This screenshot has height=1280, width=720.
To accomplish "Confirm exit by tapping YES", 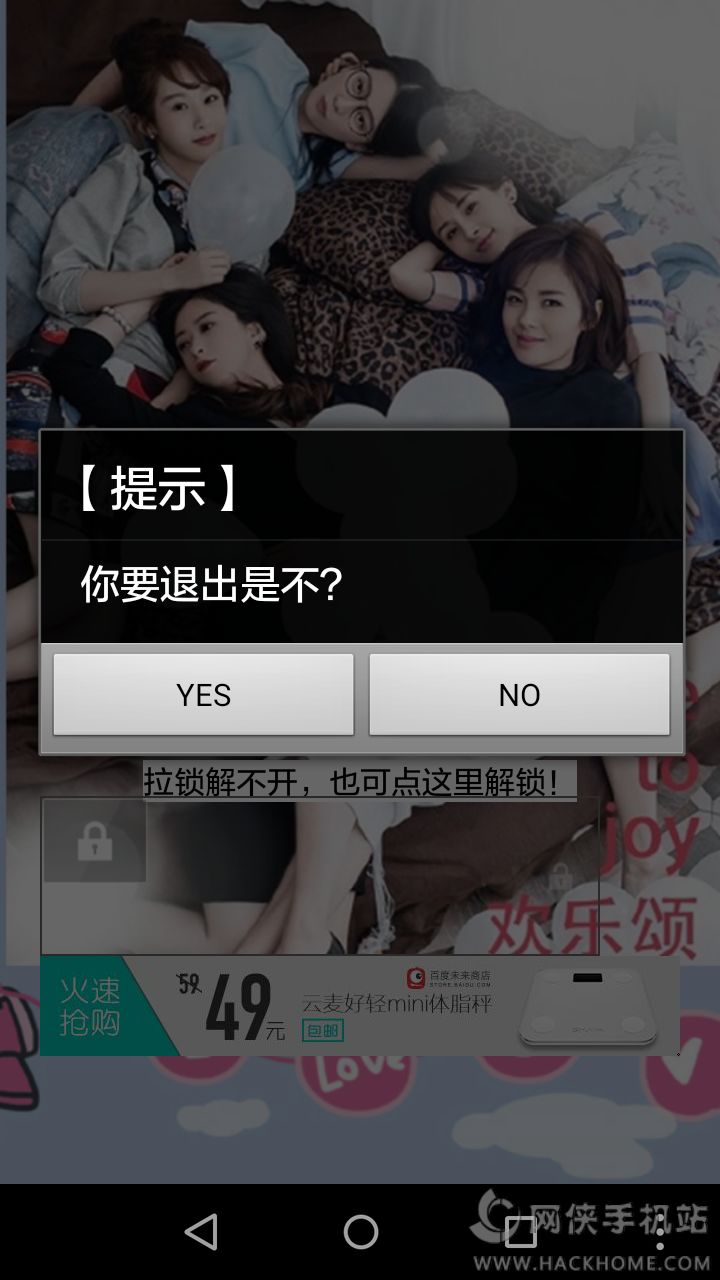I will pyautogui.click(x=203, y=695).
